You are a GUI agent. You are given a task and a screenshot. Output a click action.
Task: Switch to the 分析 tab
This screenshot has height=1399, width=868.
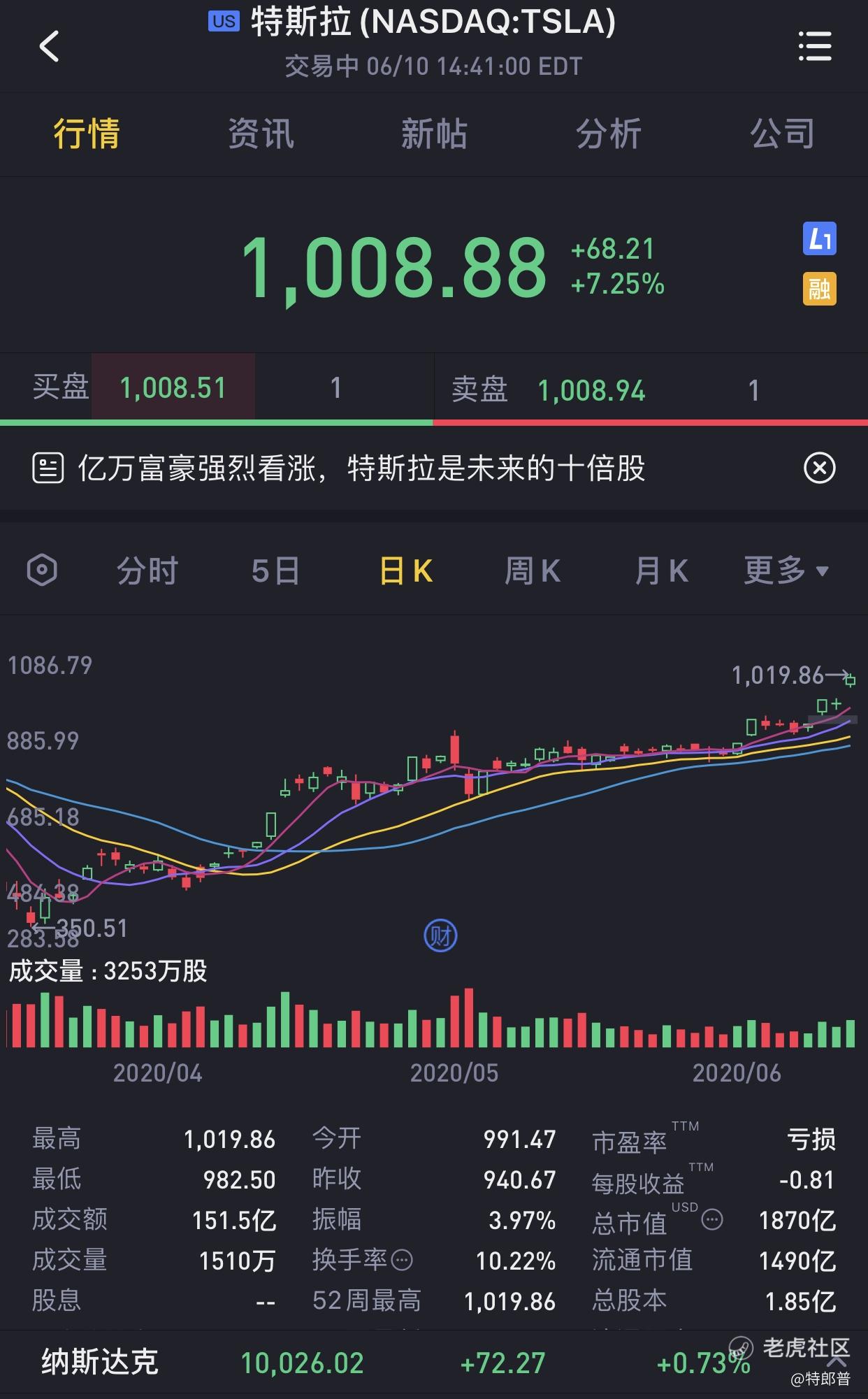(x=608, y=134)
